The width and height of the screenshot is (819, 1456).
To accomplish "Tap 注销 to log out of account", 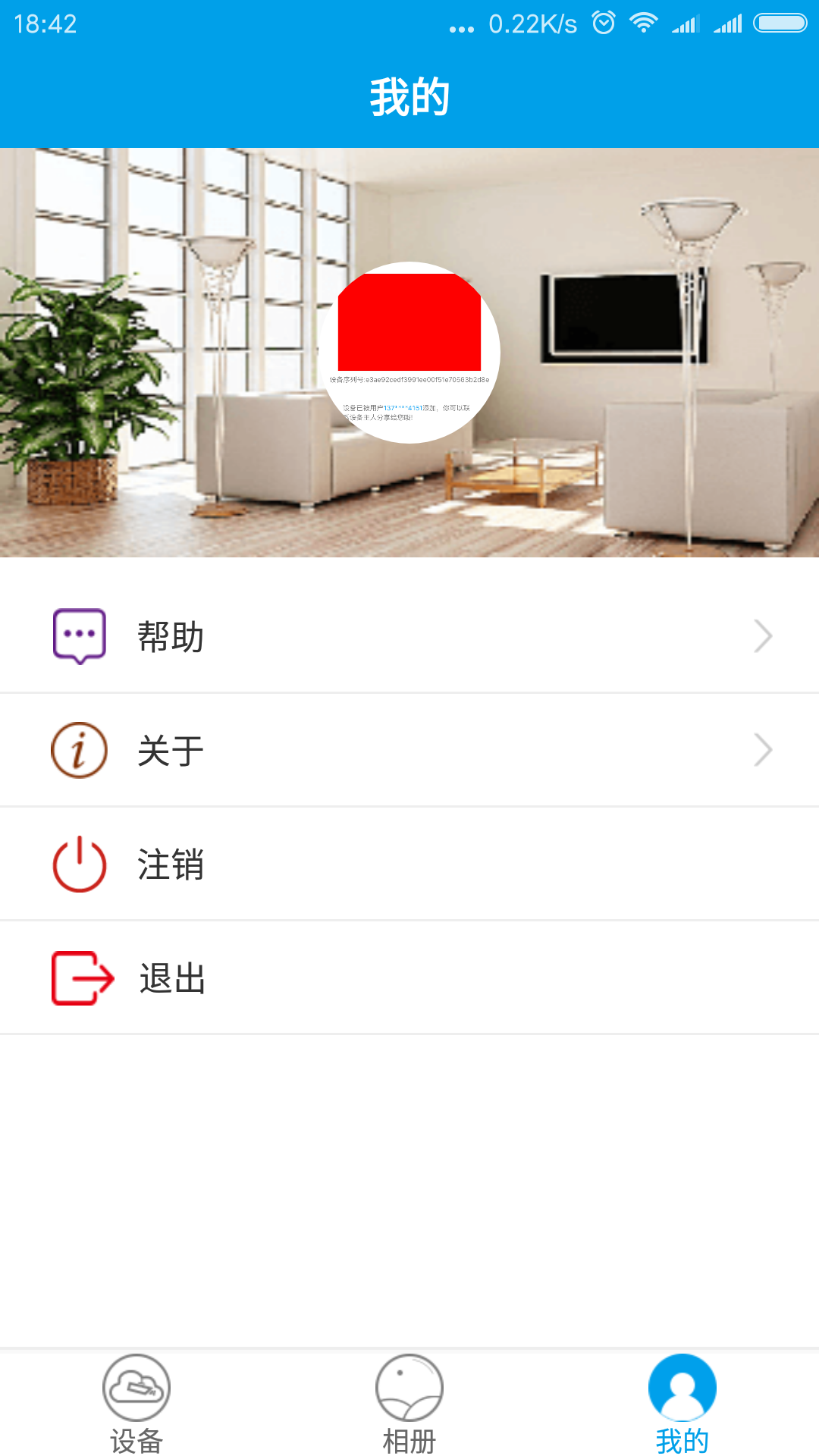I will point(409,864).
